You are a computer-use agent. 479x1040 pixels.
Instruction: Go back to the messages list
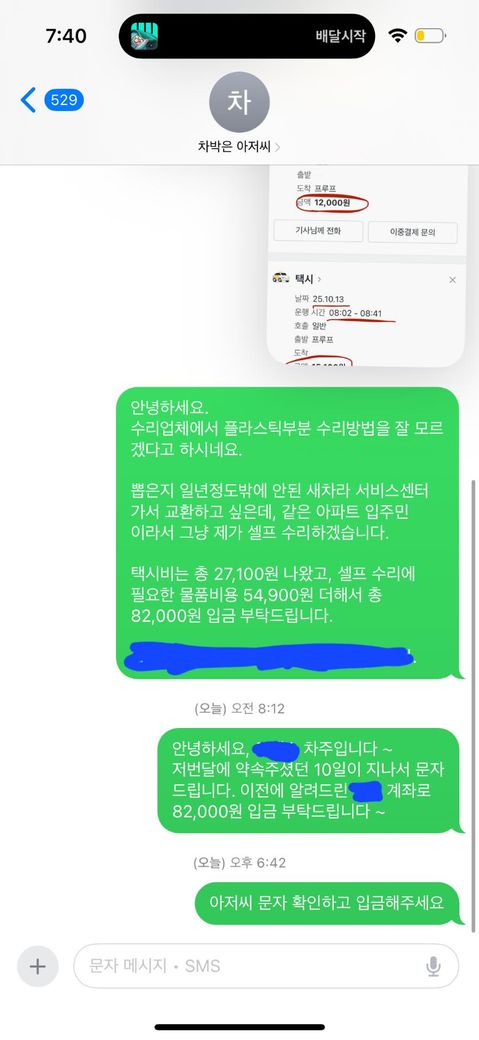(x=52, y=100)
